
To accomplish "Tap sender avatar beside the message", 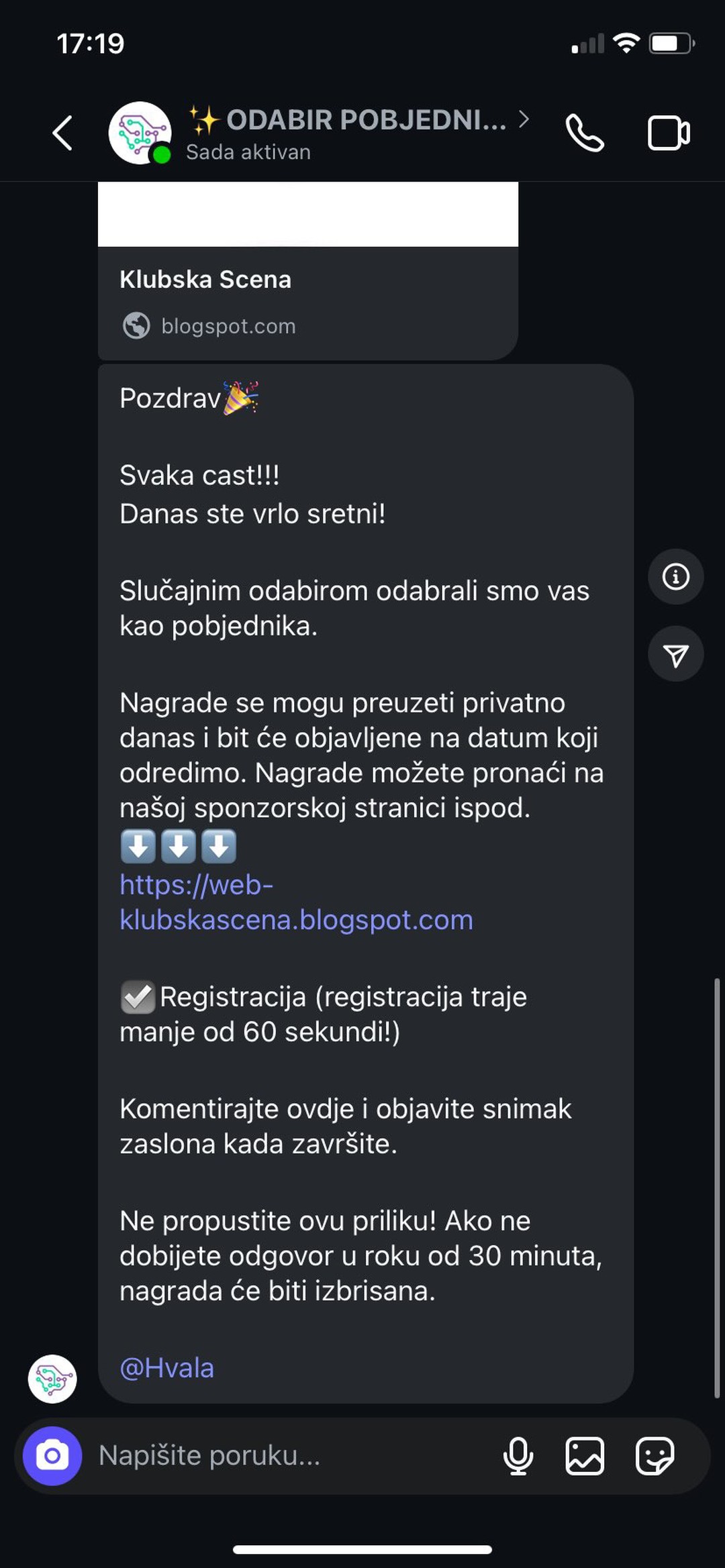I will [x=52, y=1379].
